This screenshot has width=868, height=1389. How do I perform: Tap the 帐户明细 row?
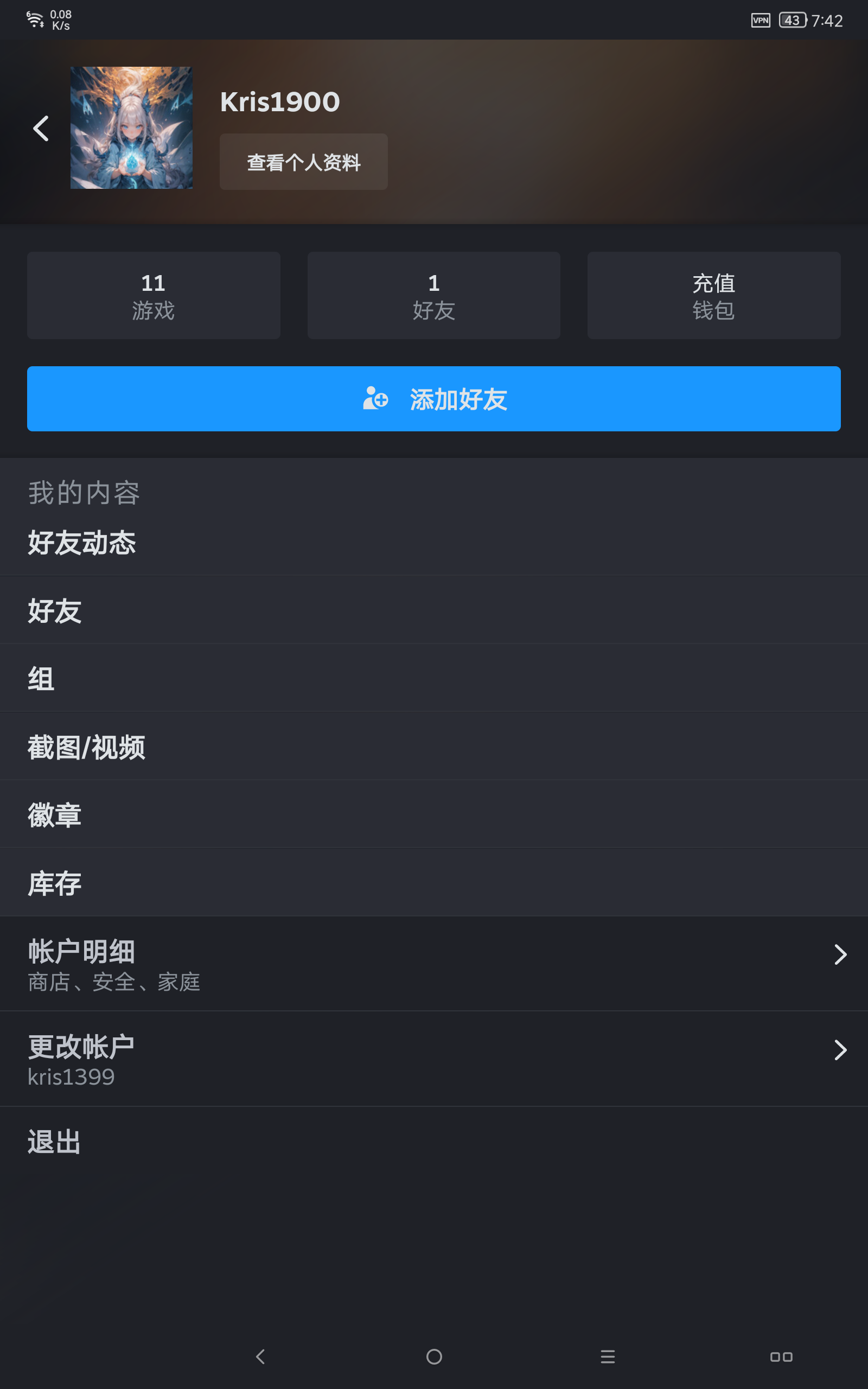[x=229, y=964]
